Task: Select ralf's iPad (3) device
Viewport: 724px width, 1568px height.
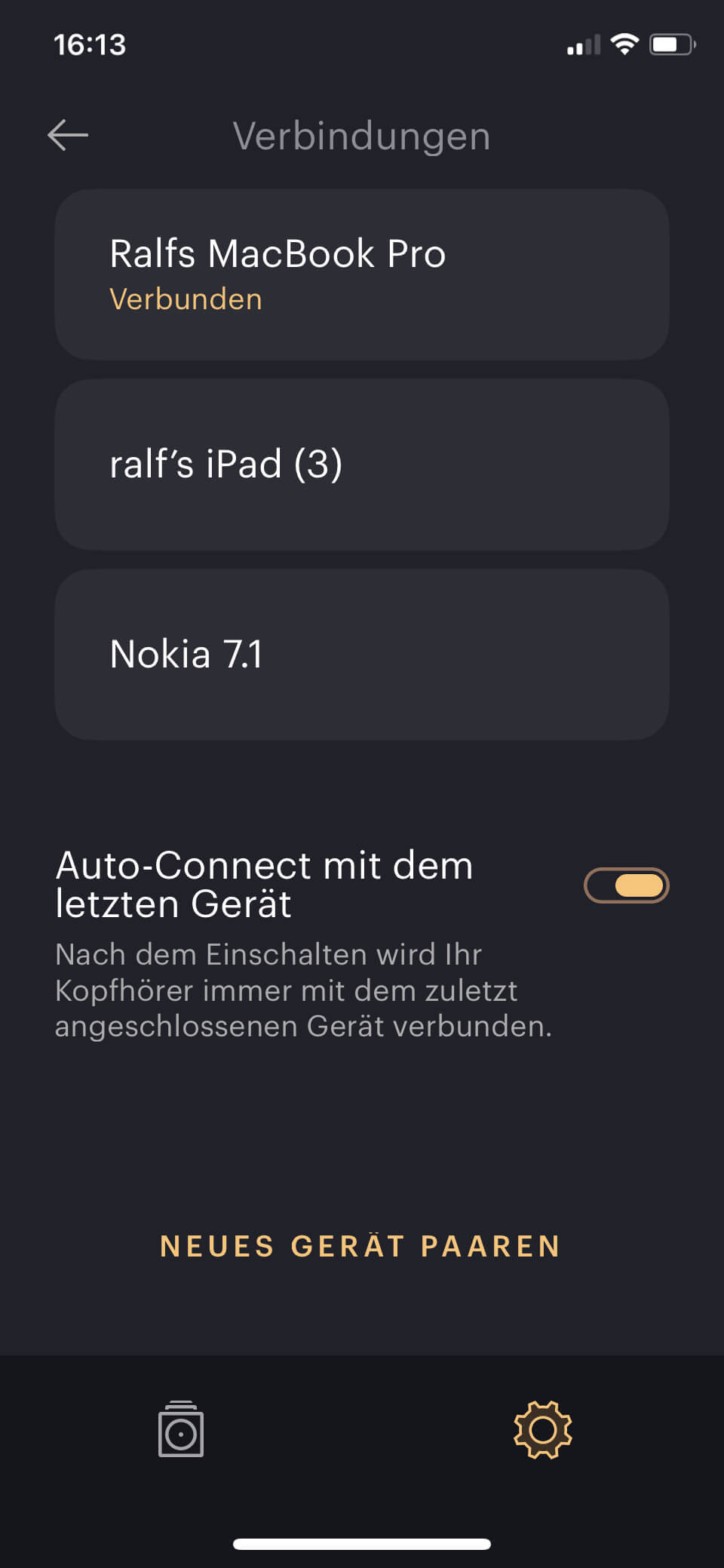Action: pos(362,465)
